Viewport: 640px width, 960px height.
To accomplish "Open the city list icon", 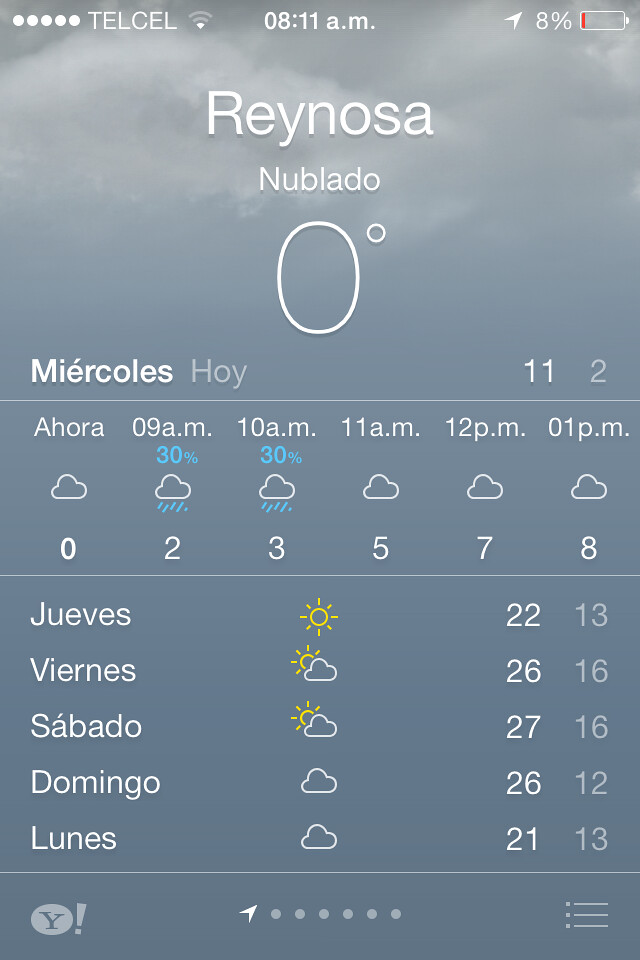I will pos(586,914).
